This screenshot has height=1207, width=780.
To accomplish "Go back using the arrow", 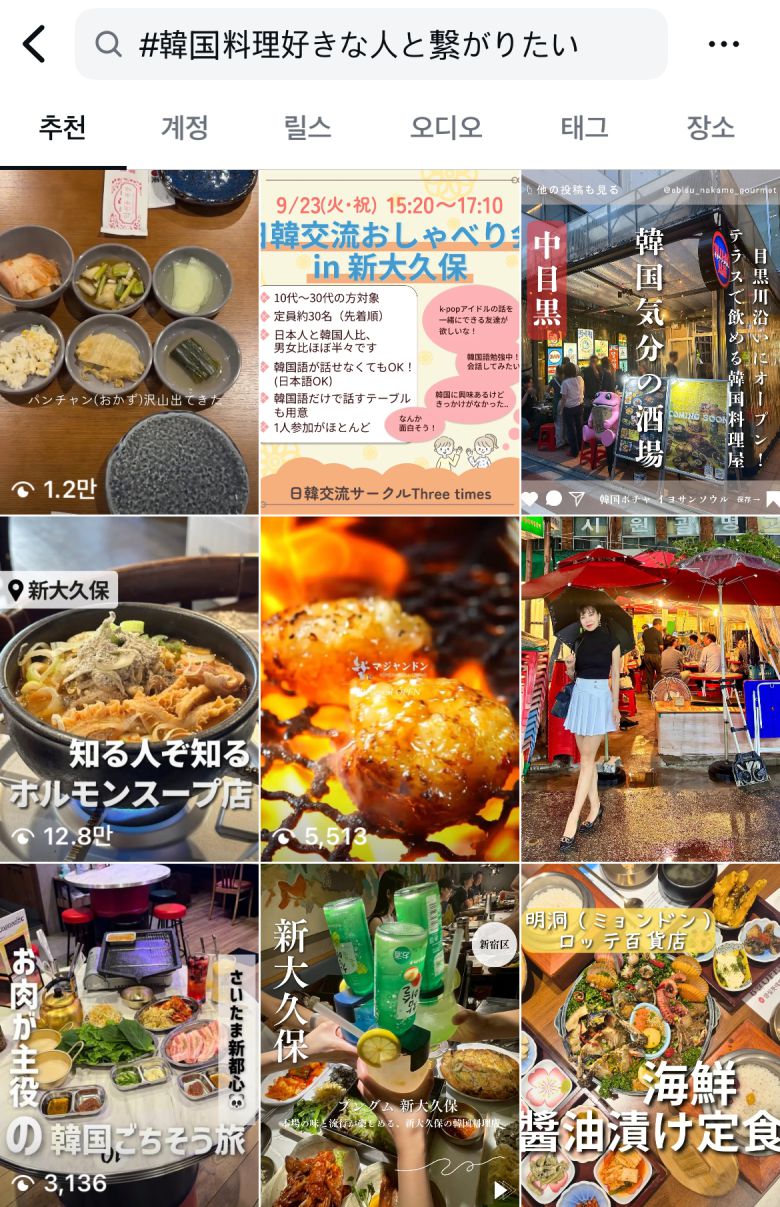I will (x=34, y=44).
